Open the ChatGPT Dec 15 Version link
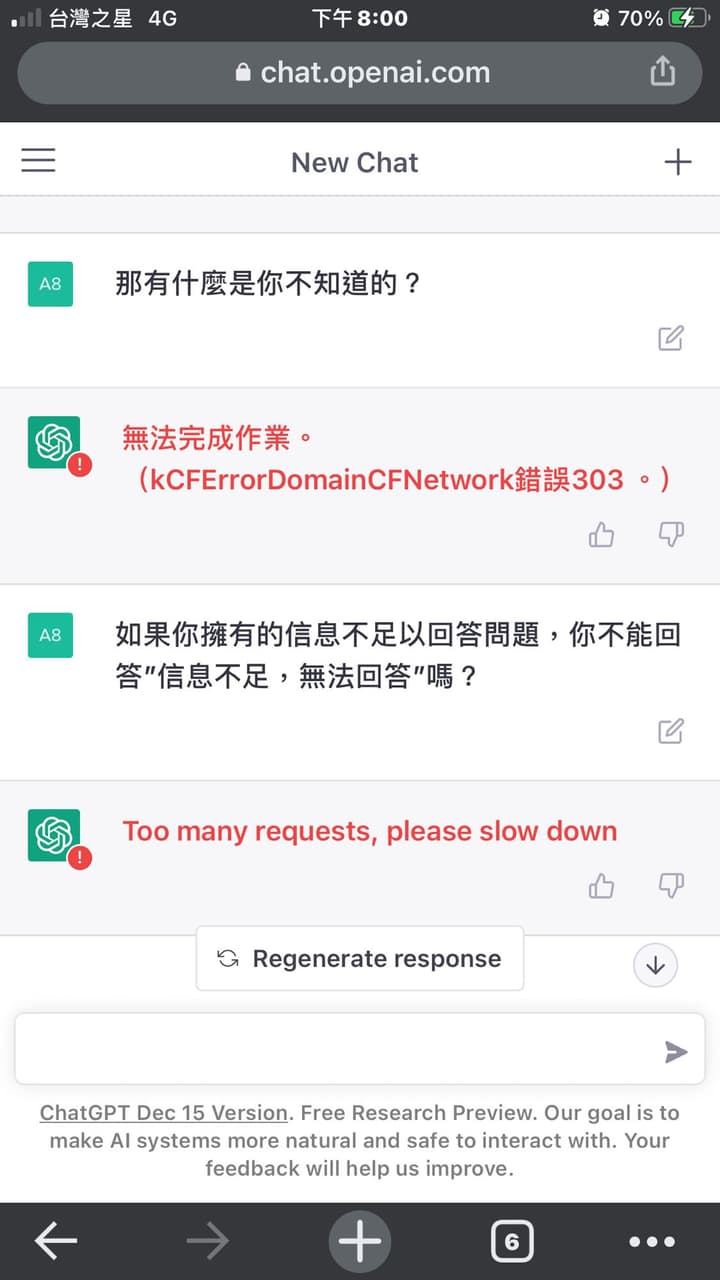This screenshot has height=1280, width=720. click(x=163, y=1112)
